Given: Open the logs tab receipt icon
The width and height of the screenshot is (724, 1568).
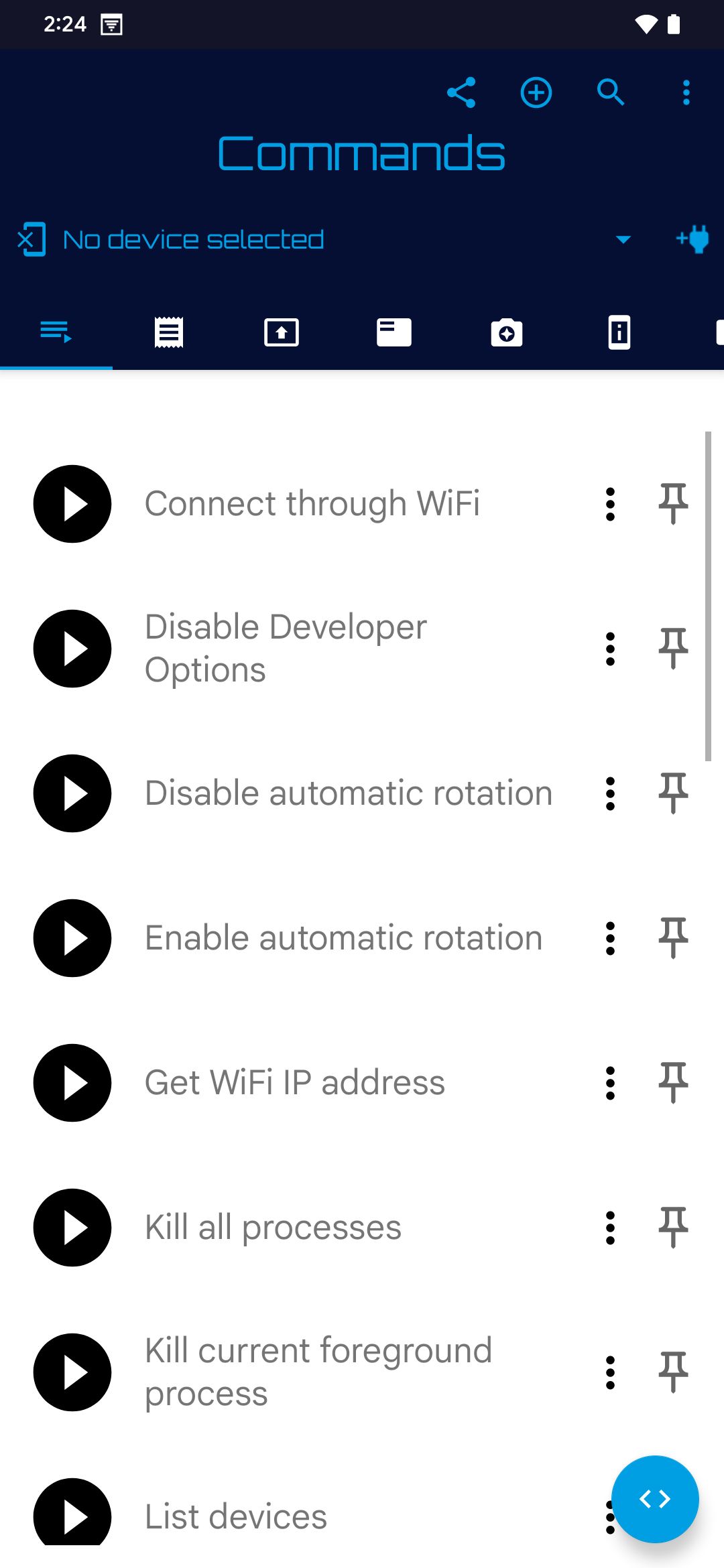Looking at the screenshot, I should (x=168, y=332).
